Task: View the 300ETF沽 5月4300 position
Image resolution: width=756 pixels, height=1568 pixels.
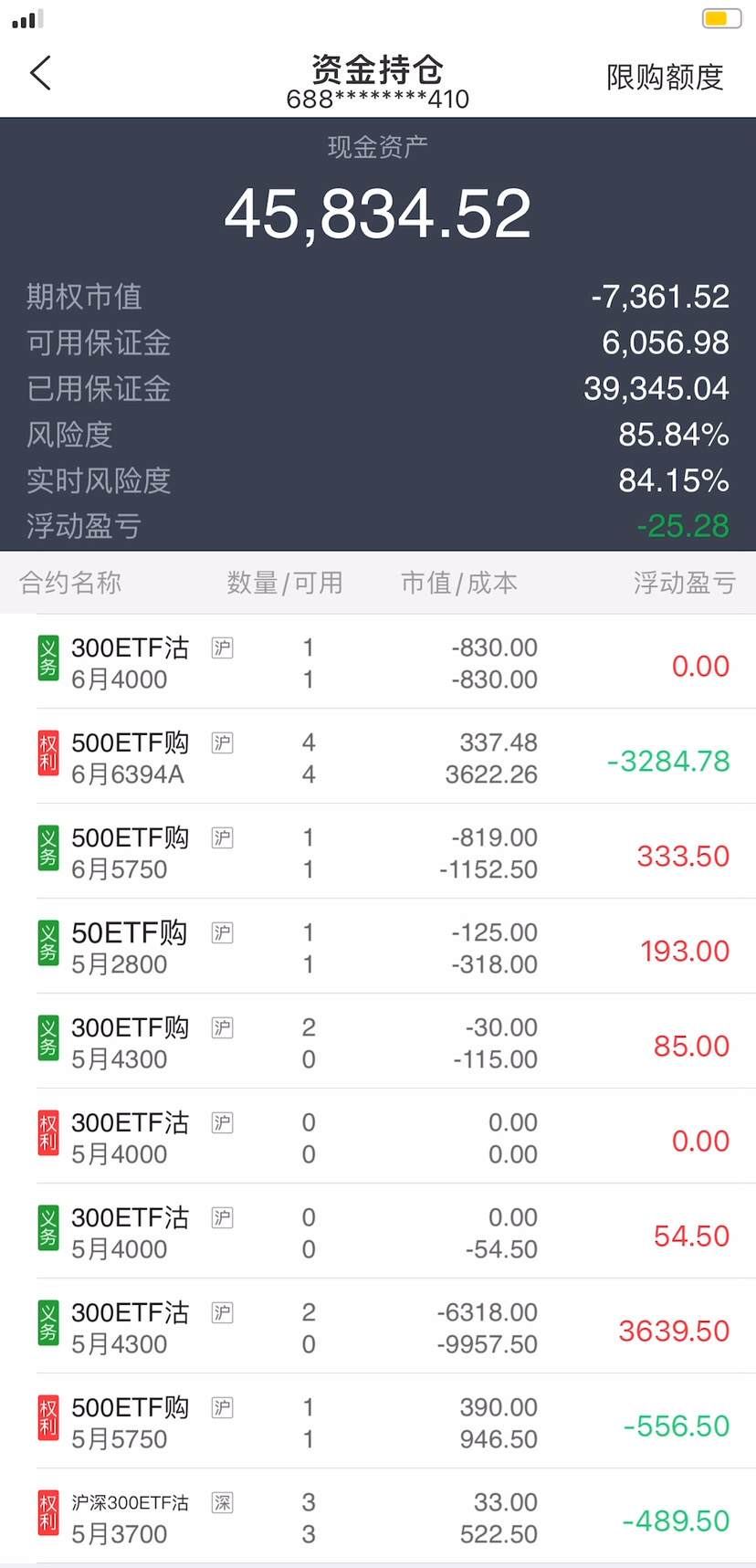Action: pos(378,1328)
